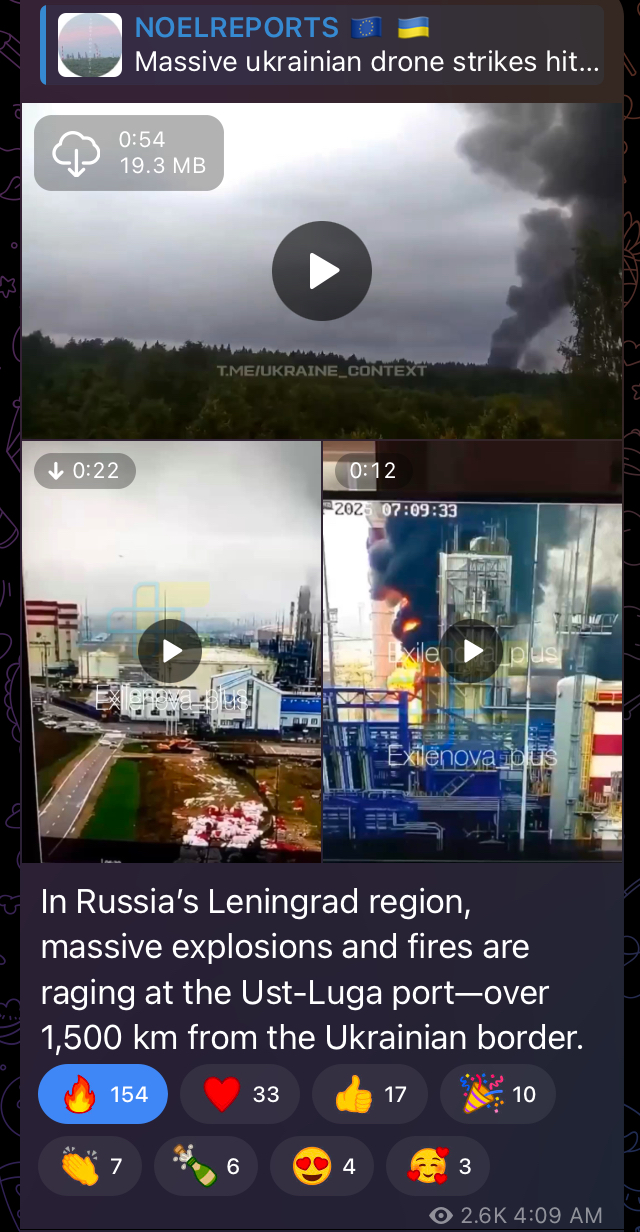The image size is (640, 1232).
Task: Play the 0:54 smoke plume video
Action: click(x=322, y=271)
